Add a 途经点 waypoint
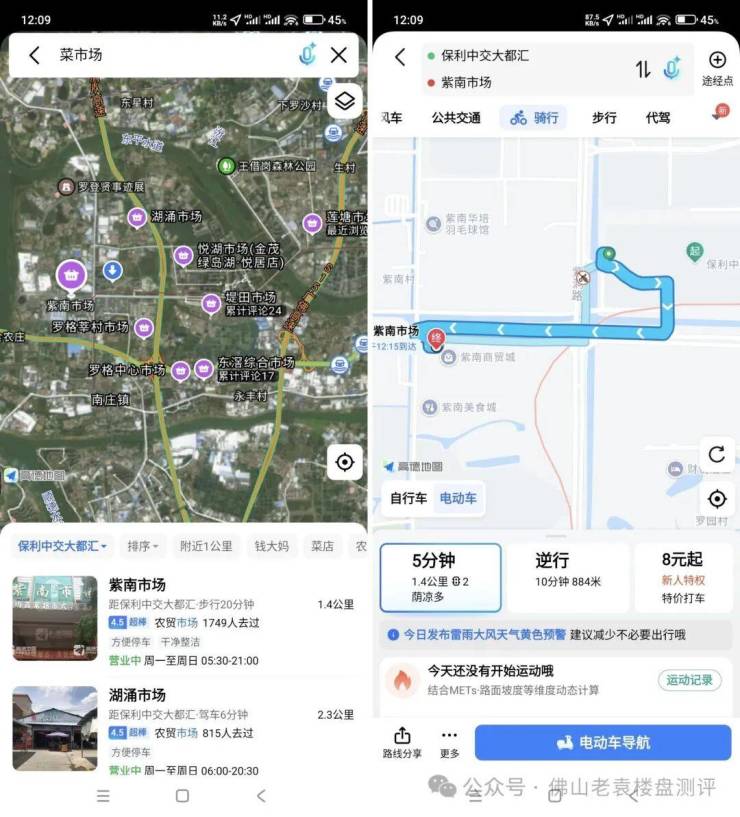Screen dimensions: 740x817 [x=717, y=68]
